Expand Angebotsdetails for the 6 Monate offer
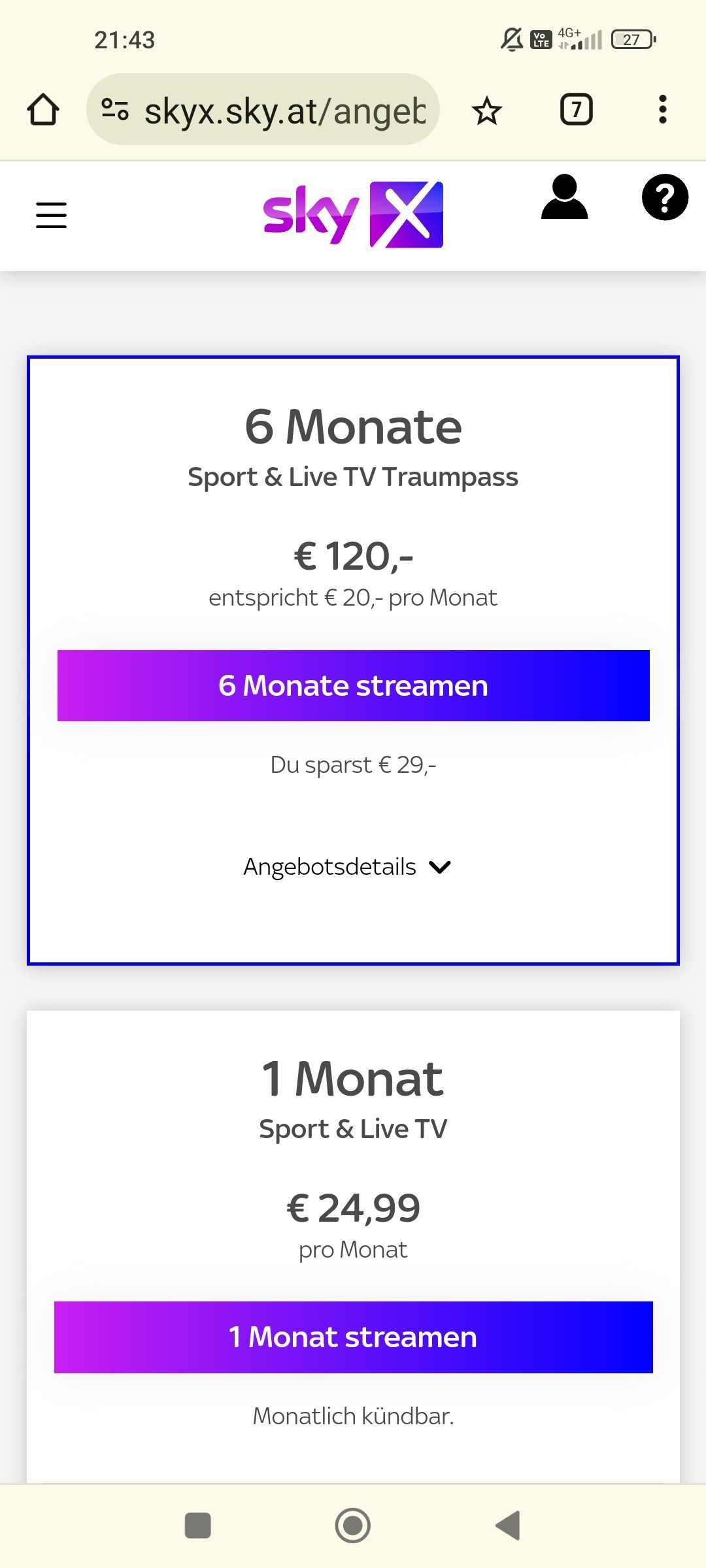Viewport: 706px width, 1568px height. pyautogui.click(x=347, y=867)
